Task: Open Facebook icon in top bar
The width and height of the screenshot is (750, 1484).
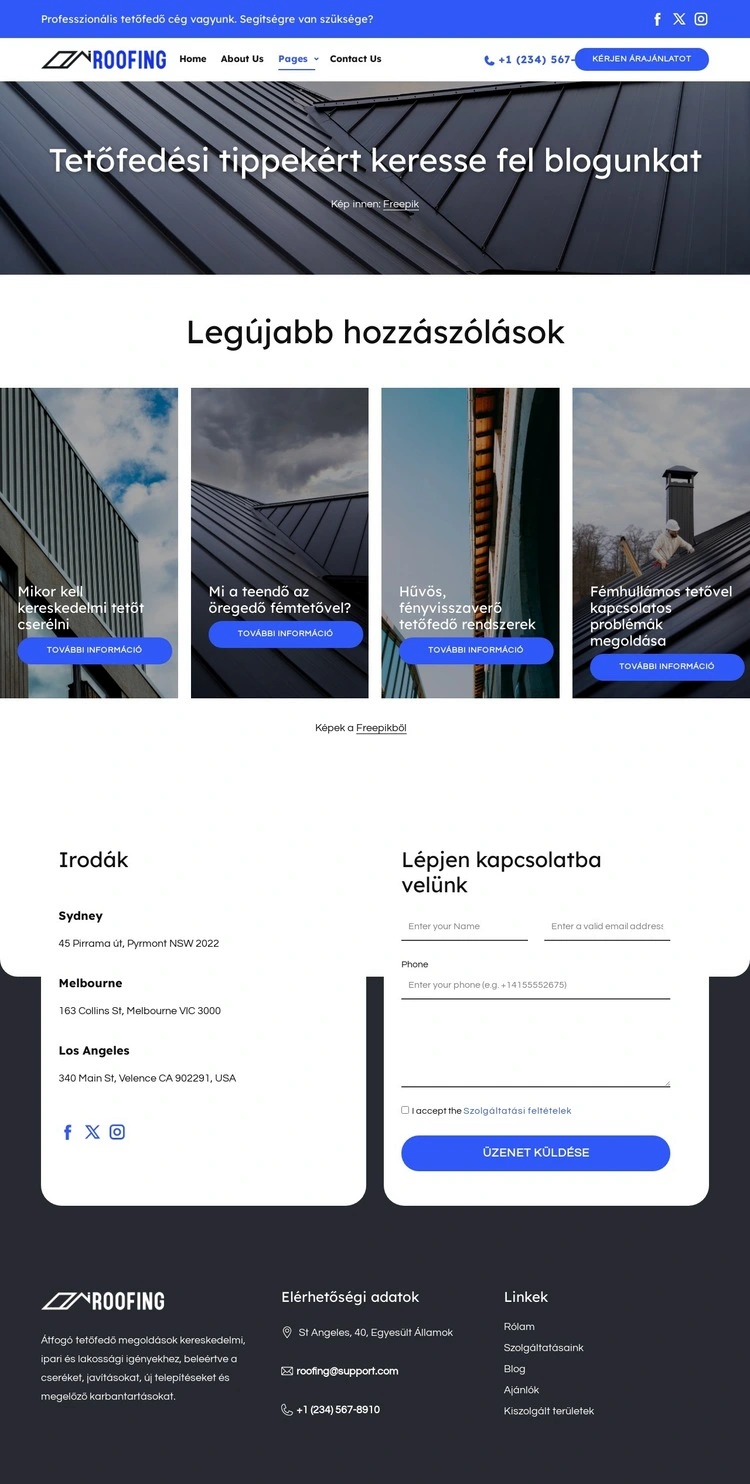Action: tap(657, 19)
